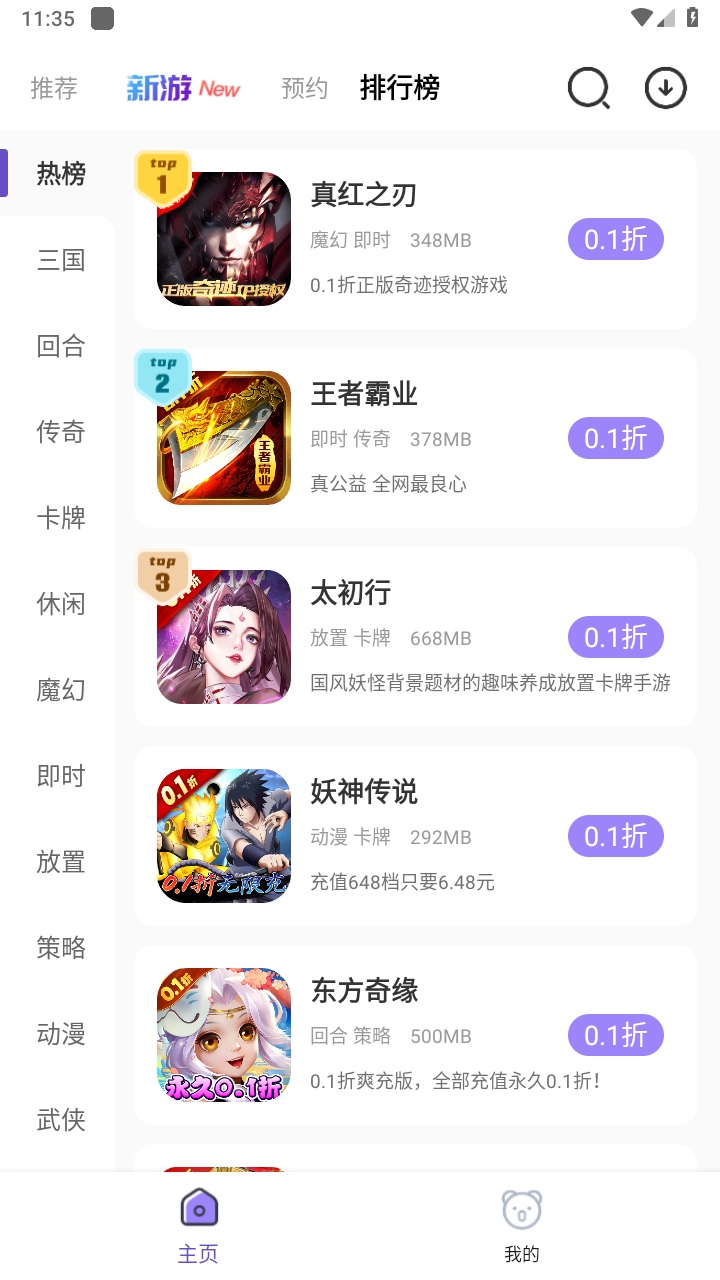This screenshot has height=1280, width=720.
Task: Open 我的 profile via the bear icon
Action: pyautogui.click(x=521, y=1207)
